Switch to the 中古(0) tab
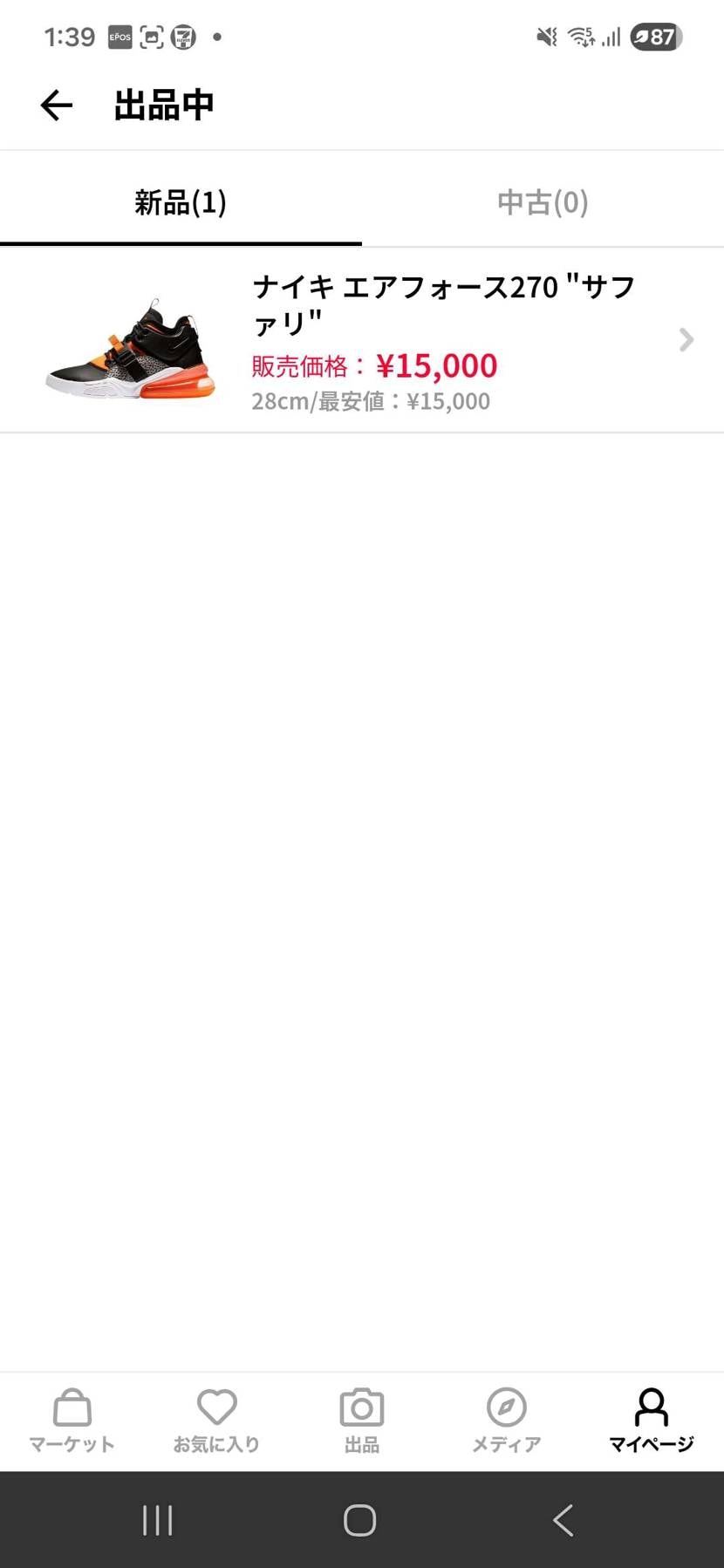The height and width of the screenshot is (1568, 724). click(543, 202)
